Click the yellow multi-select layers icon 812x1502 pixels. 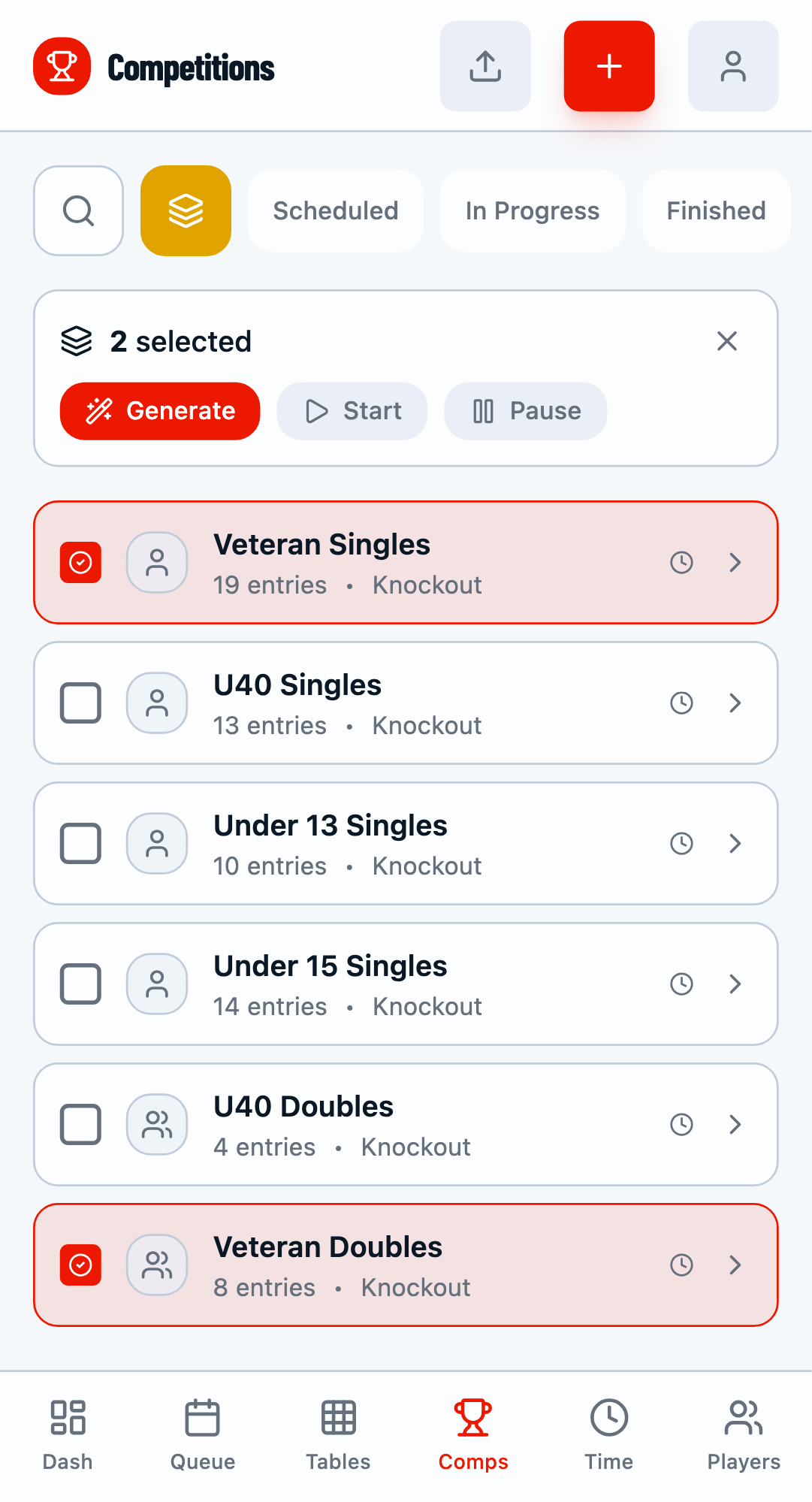[185, 210]
